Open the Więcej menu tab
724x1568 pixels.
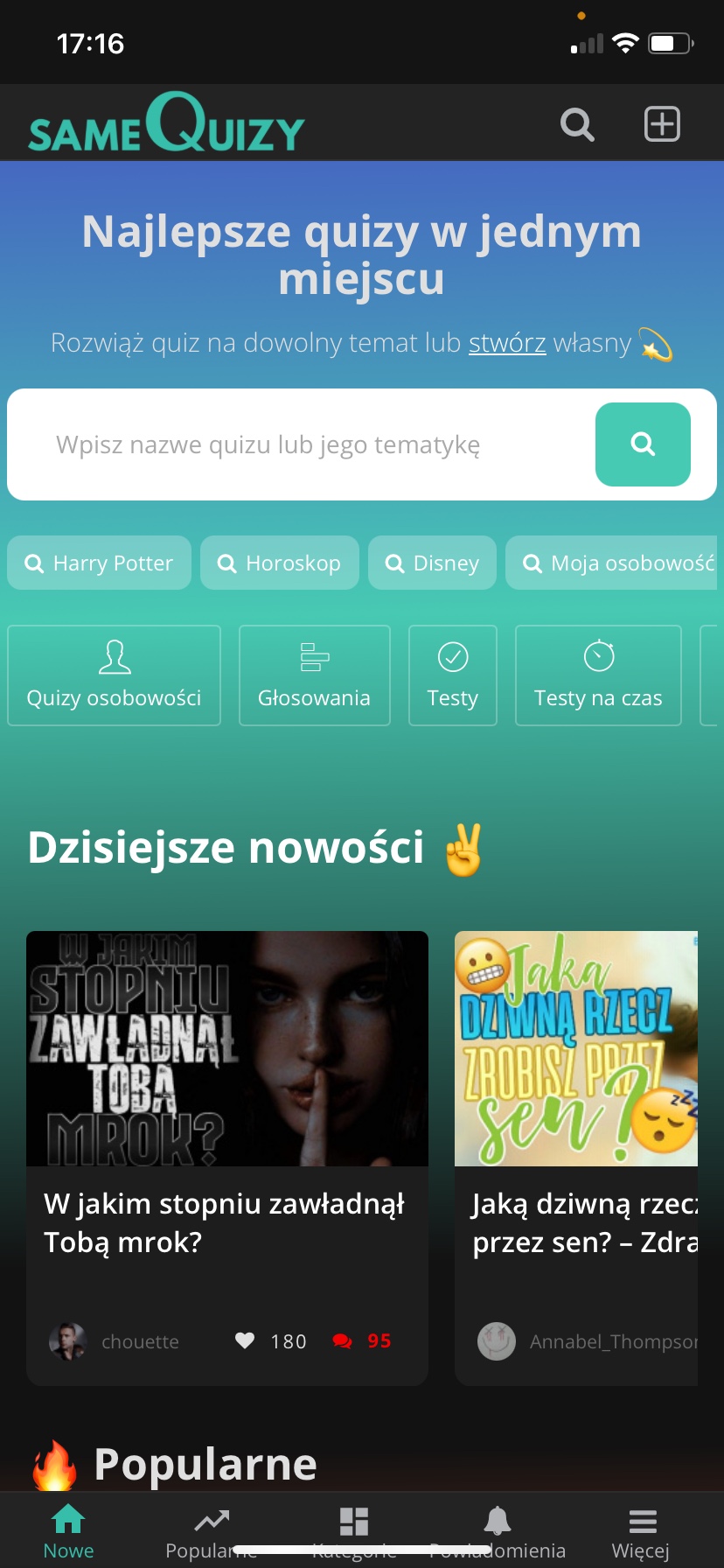641,1531
